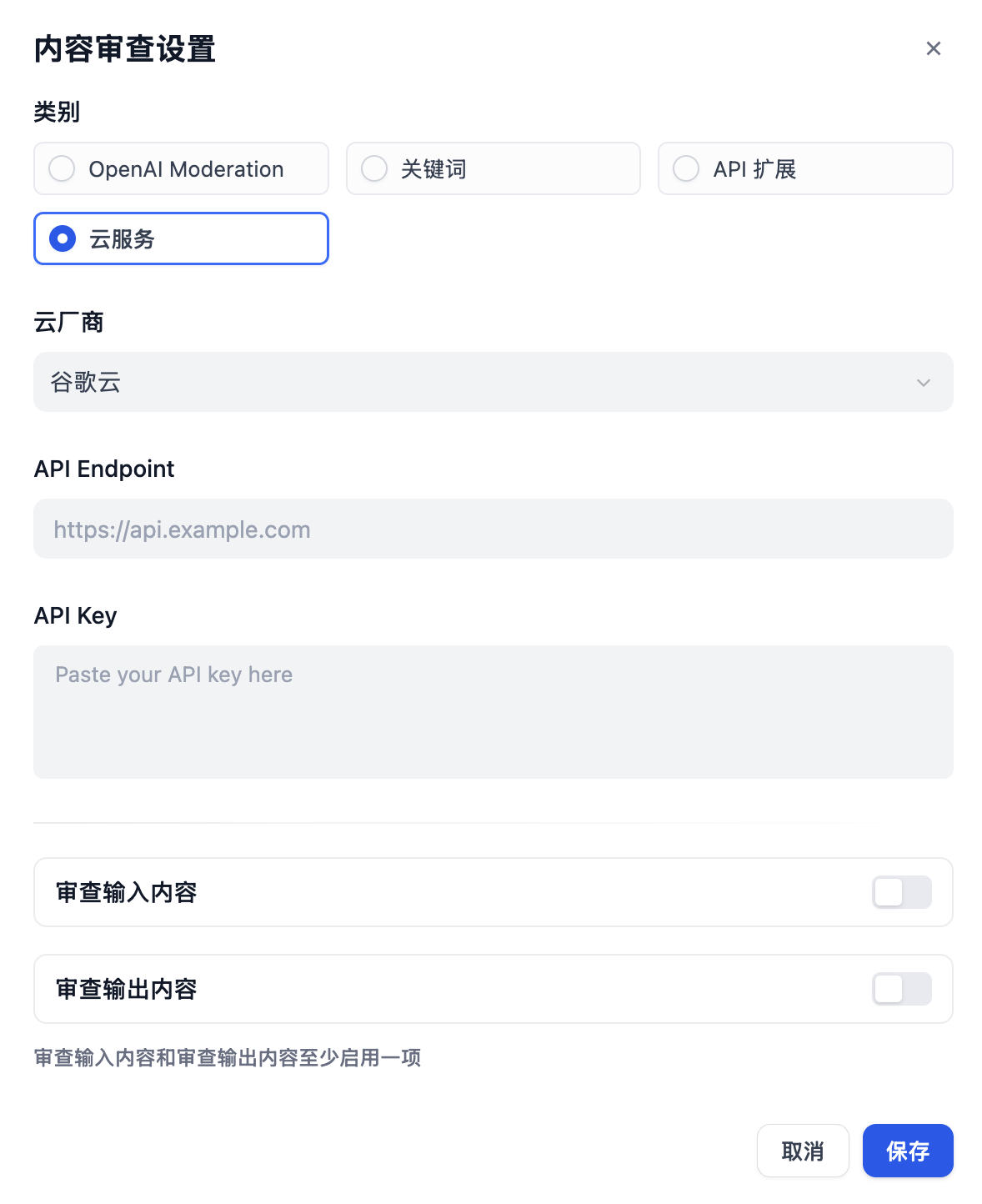
Task: Focus the API Endpoint field
Action: coord(493,529)
